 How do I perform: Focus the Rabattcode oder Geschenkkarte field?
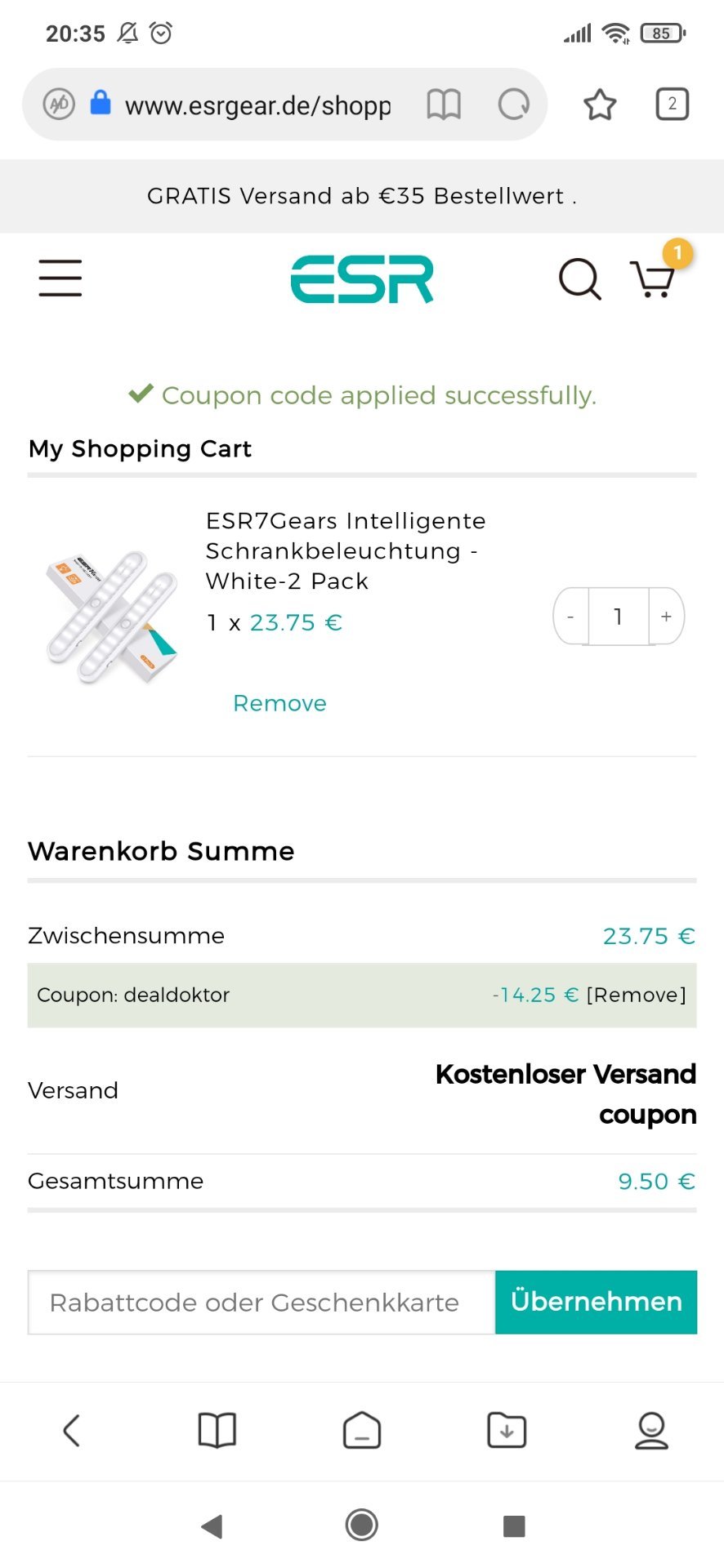[261, 1303]
